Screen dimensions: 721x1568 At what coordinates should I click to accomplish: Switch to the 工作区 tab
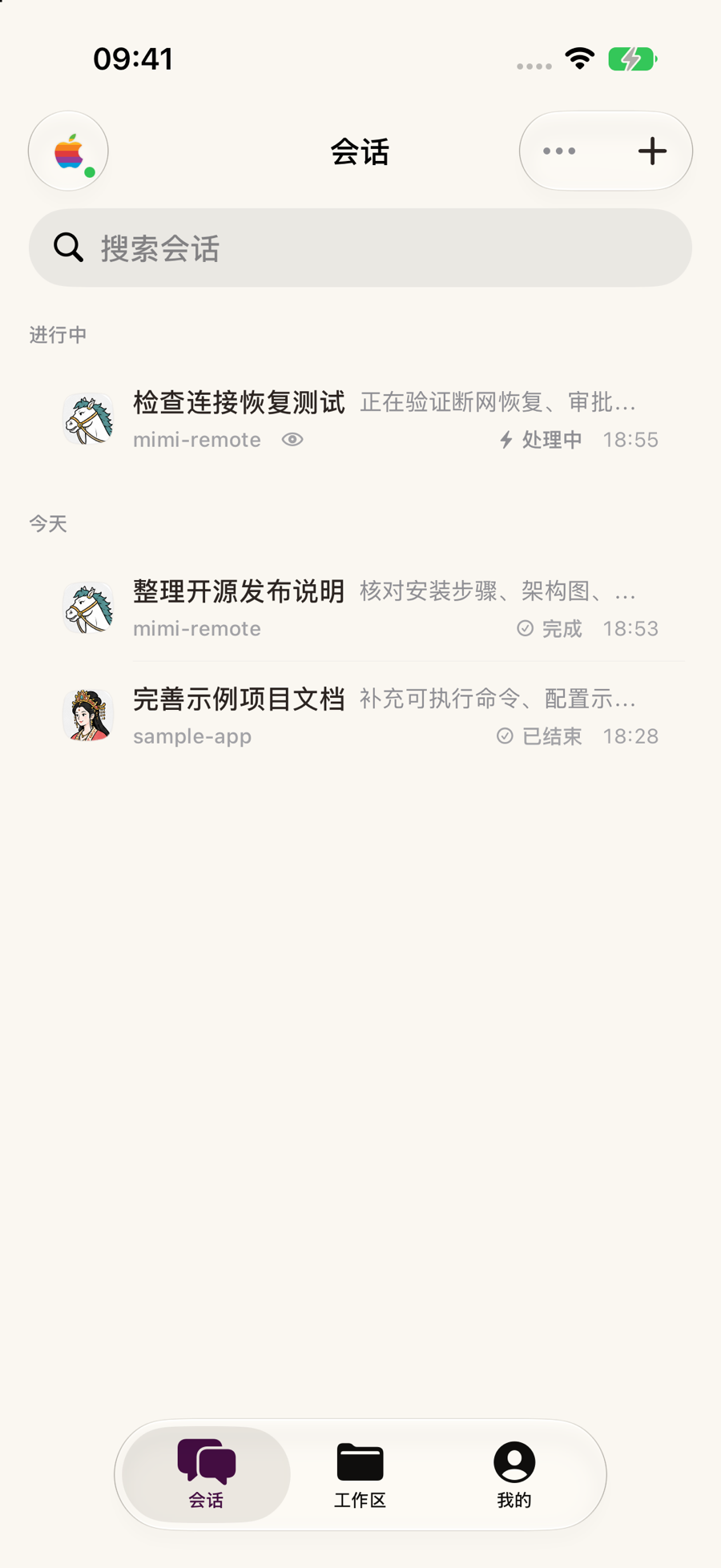coord(360,1475)
